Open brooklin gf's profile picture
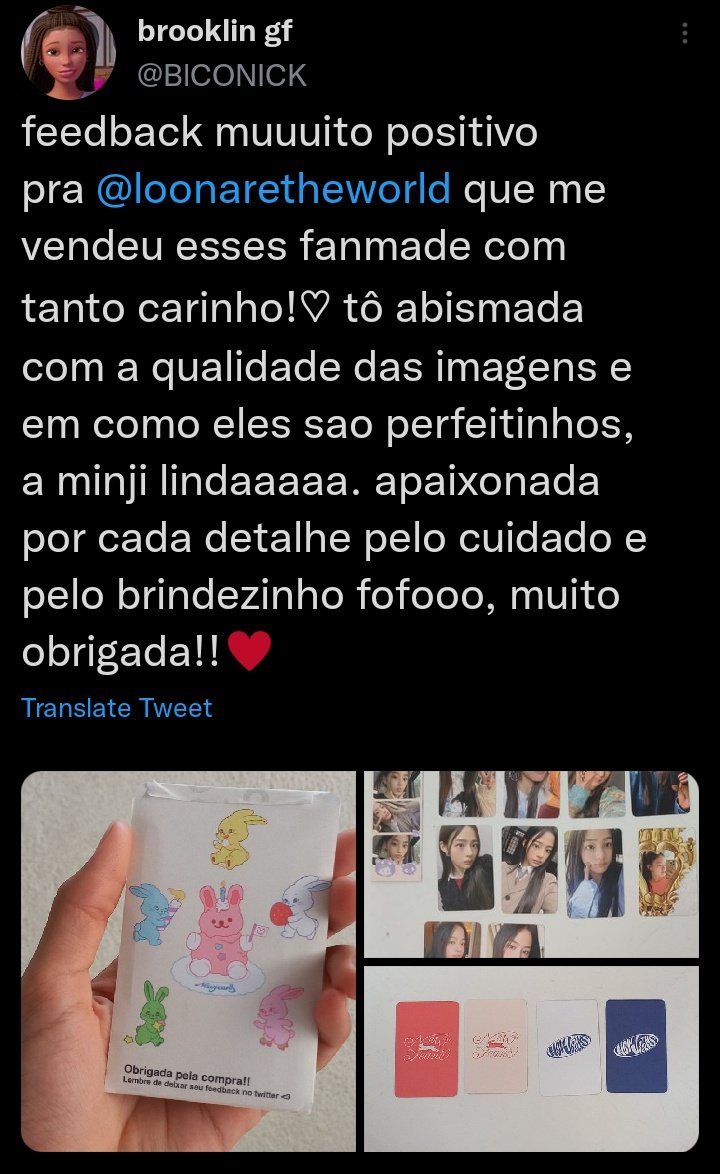 [x=68, y=53]
